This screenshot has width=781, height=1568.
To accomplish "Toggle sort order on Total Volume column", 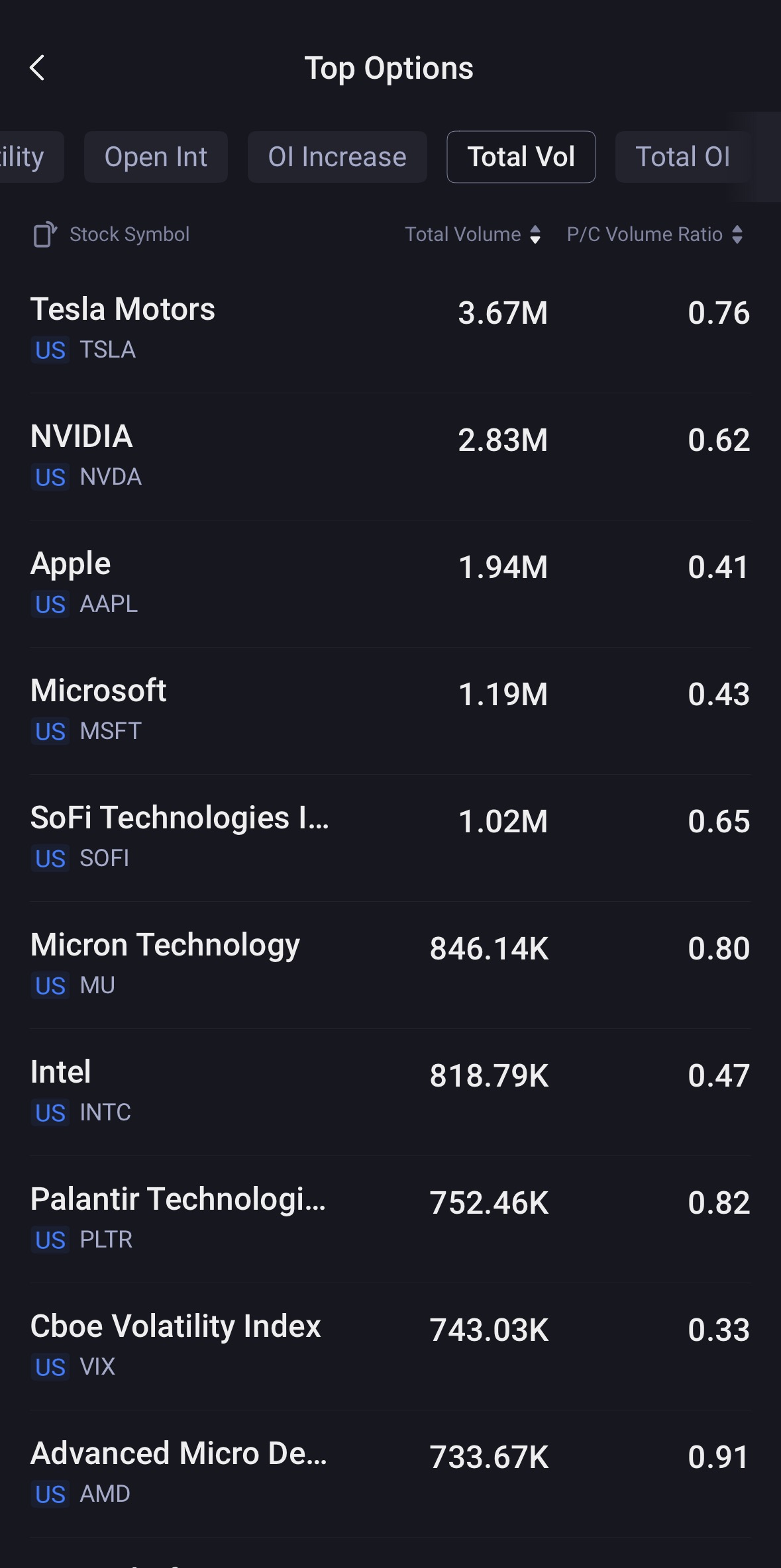I will [x=535, y=234].
